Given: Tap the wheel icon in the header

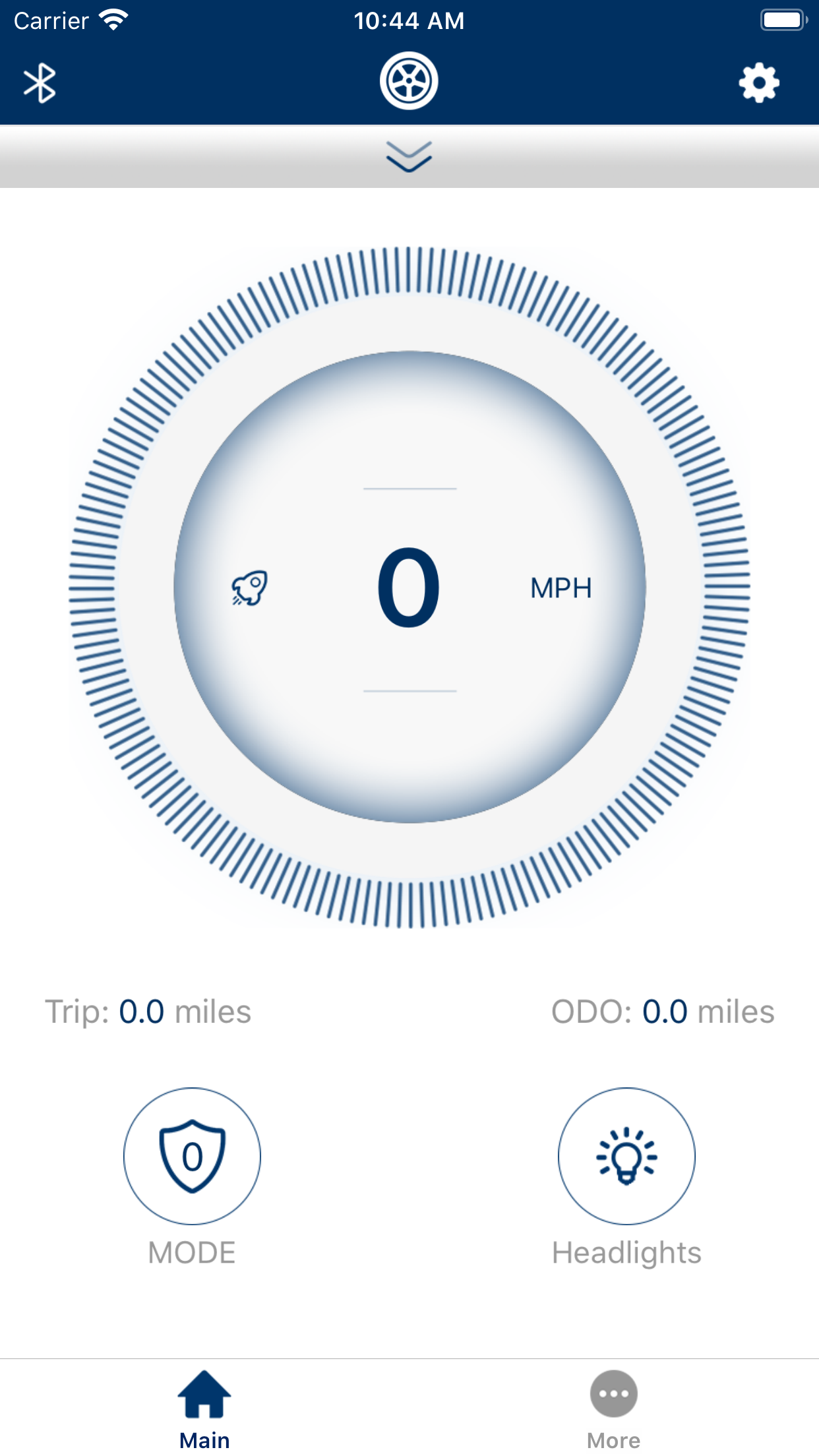Looking at the screenshot, I should click(x=409, y=81).
